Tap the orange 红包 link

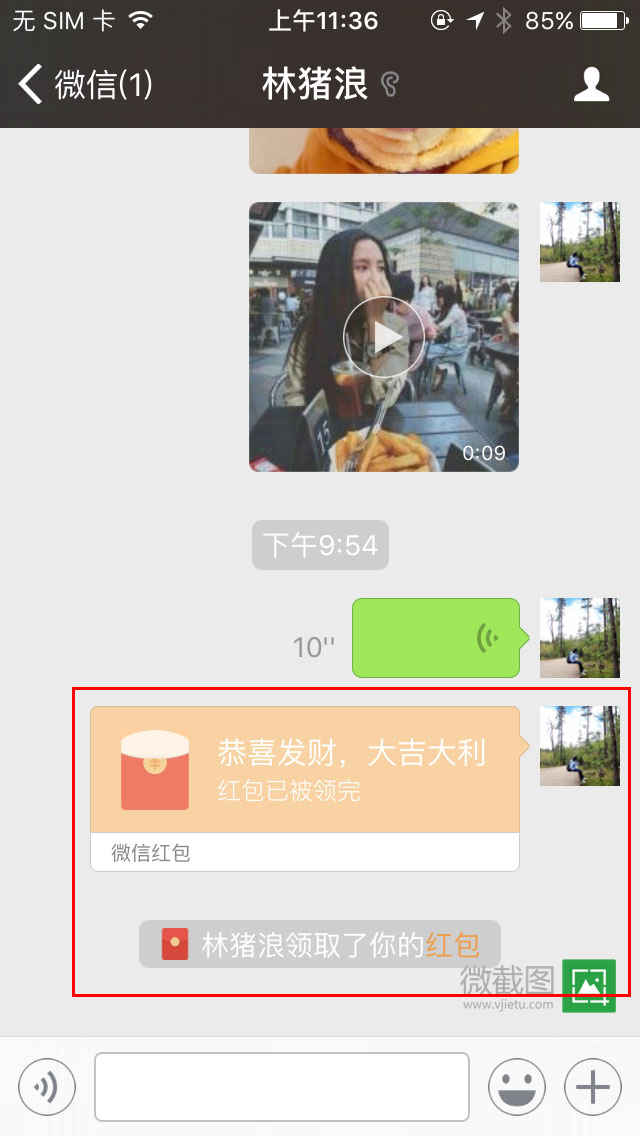point(452,944)
